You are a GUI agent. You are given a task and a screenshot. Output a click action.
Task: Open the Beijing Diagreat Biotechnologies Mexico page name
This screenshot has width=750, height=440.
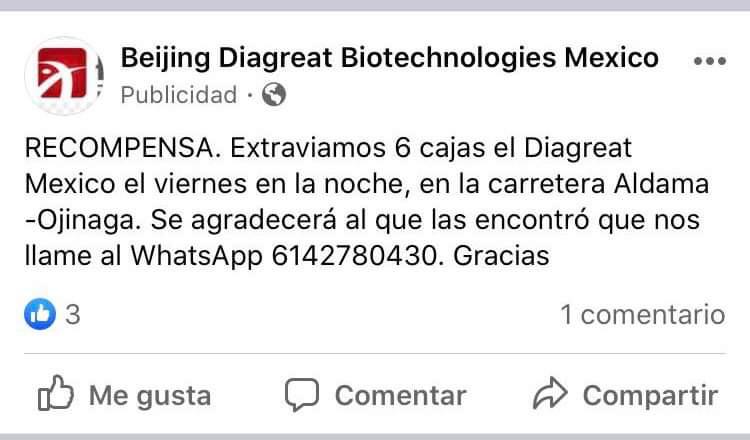(x=389, y=58)
